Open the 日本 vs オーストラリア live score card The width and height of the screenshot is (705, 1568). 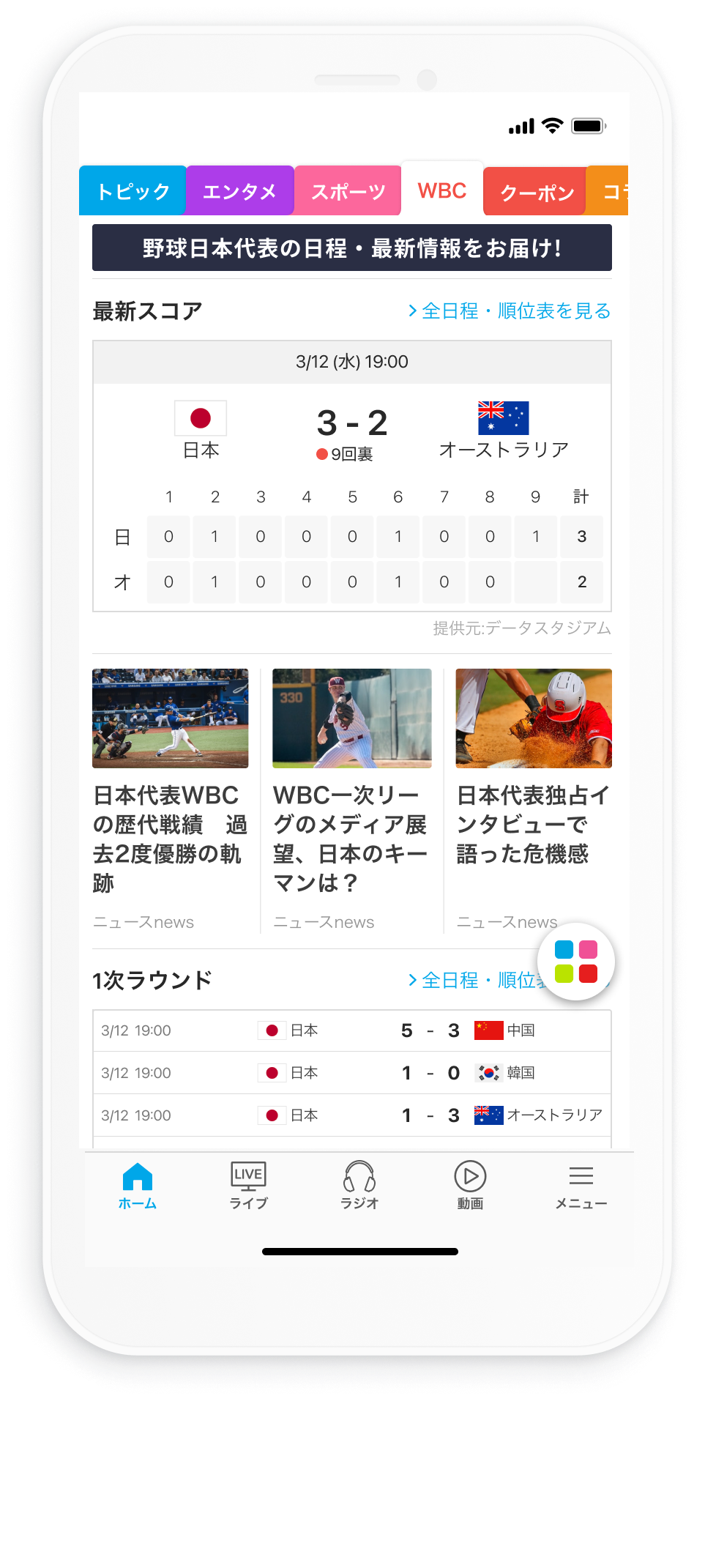352,476
